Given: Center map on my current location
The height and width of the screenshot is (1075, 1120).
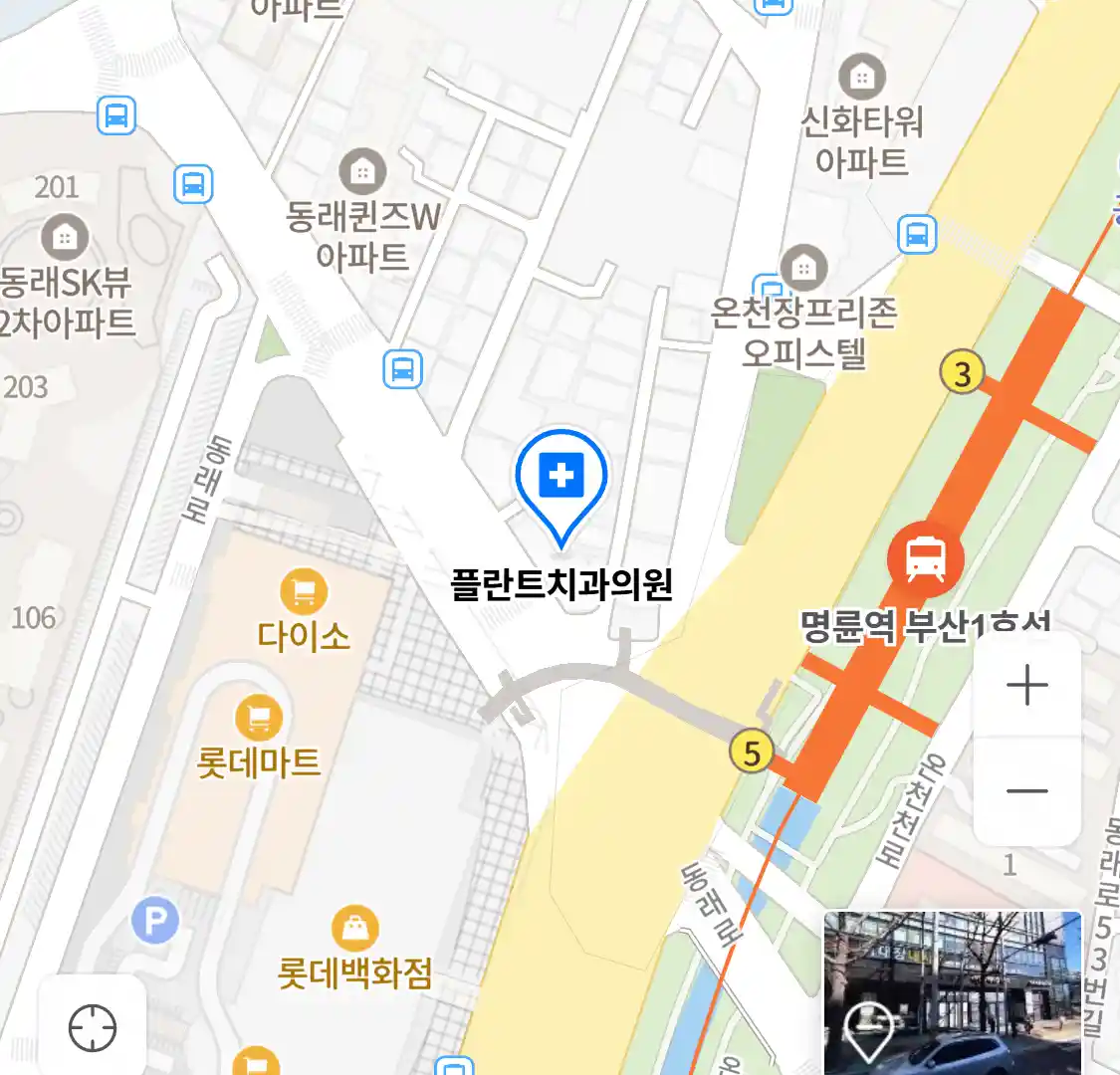Looking at the screenshot, I should click(93, 1027).
